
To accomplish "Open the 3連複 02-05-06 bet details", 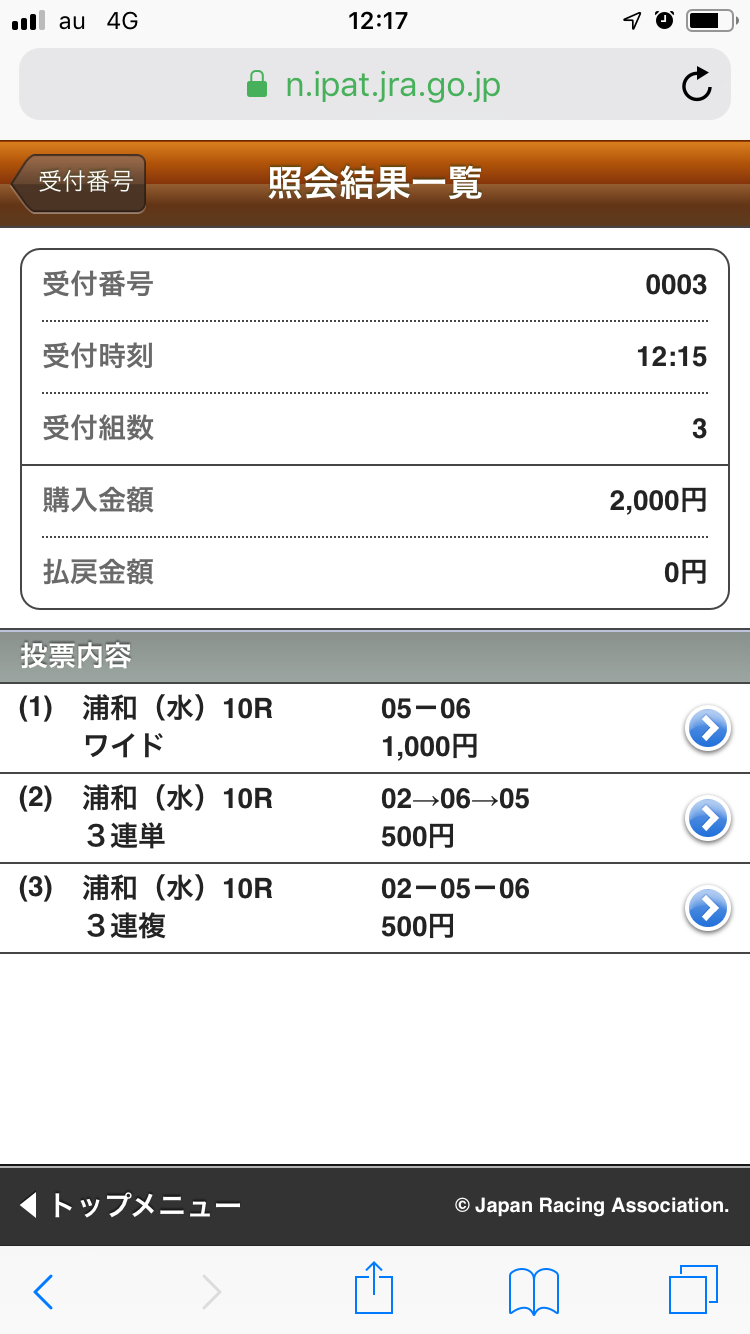I will point(707,909).
